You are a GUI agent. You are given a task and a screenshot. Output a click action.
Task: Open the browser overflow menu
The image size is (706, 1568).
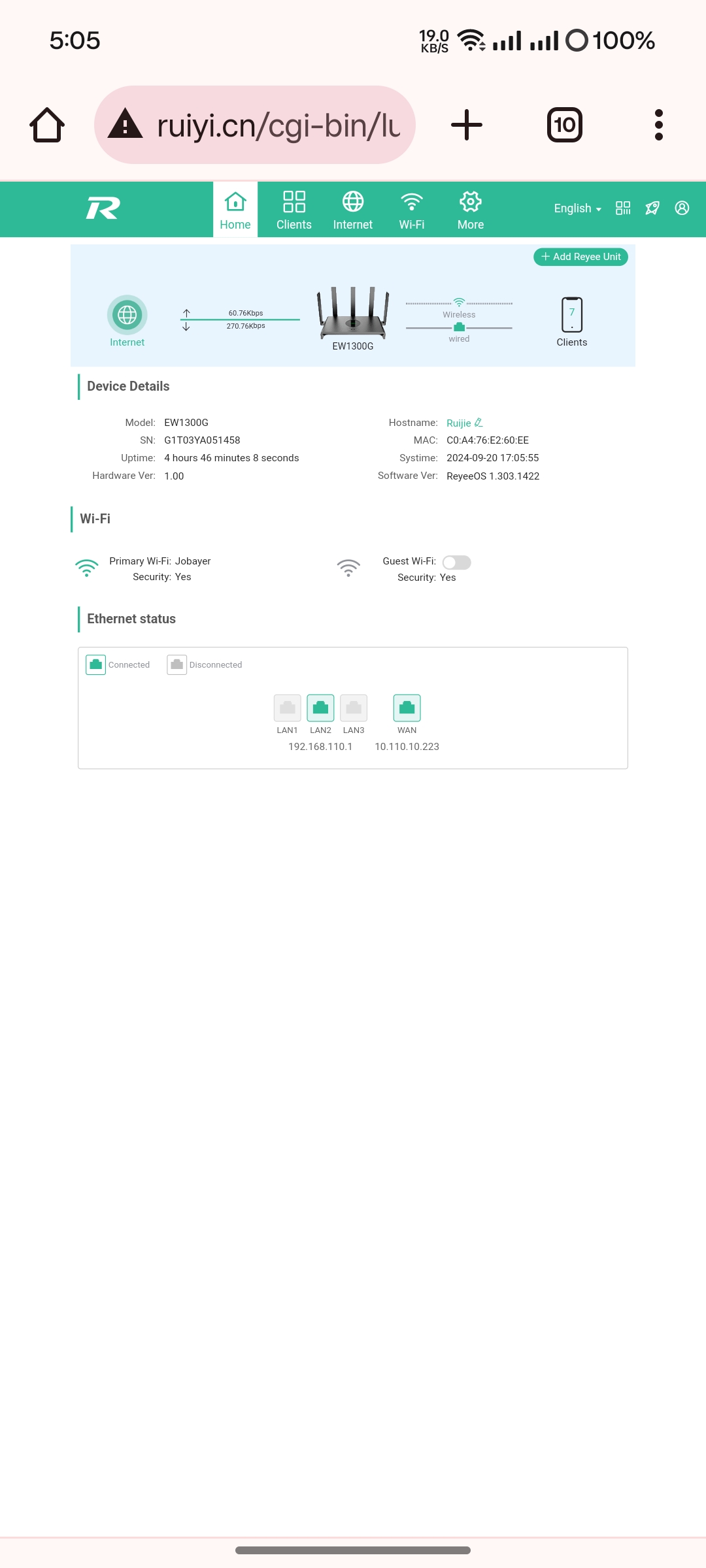pos(658,125)
